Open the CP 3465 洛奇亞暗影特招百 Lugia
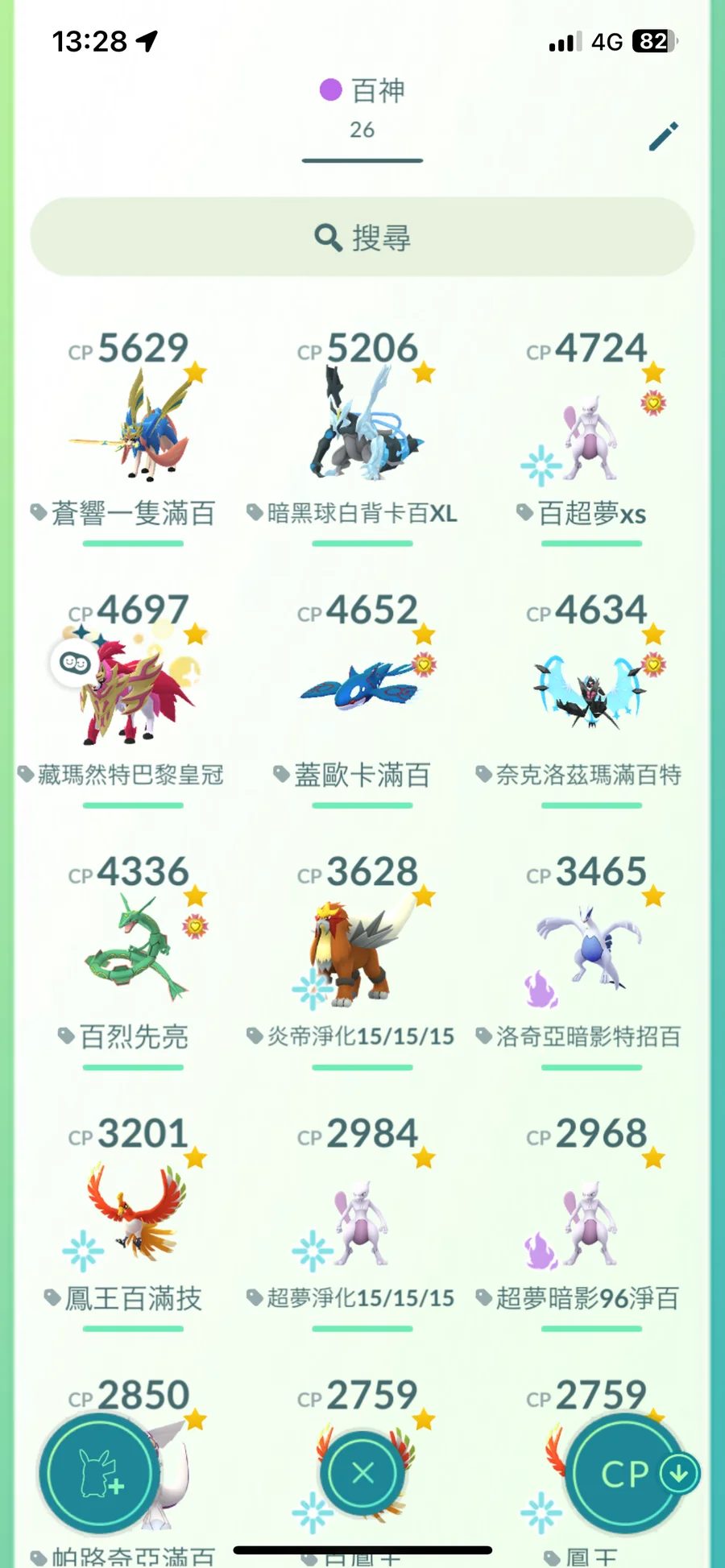 [591, 950]
